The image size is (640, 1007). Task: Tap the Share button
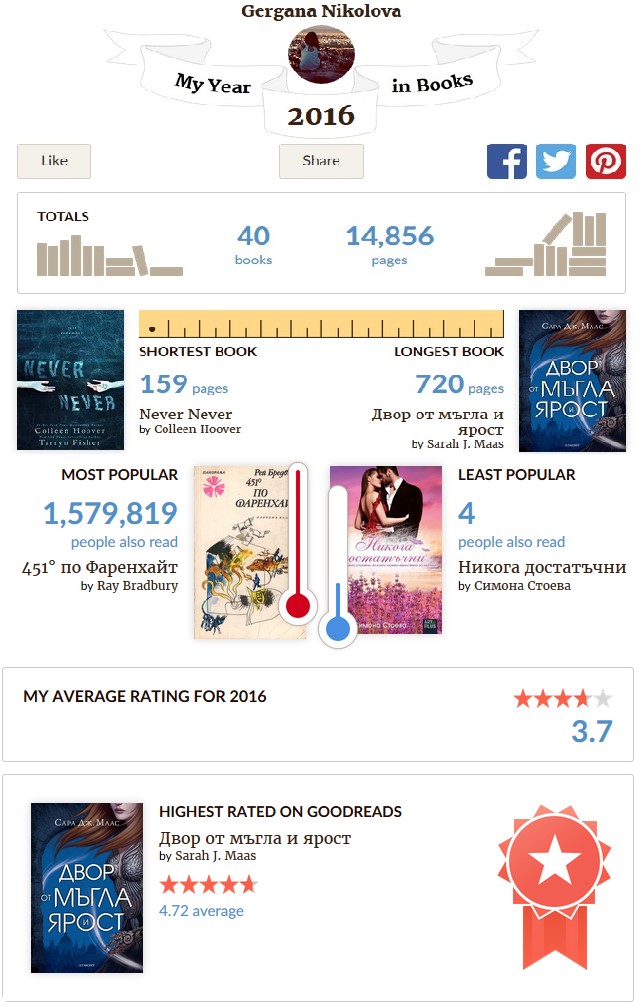(321, 161)
